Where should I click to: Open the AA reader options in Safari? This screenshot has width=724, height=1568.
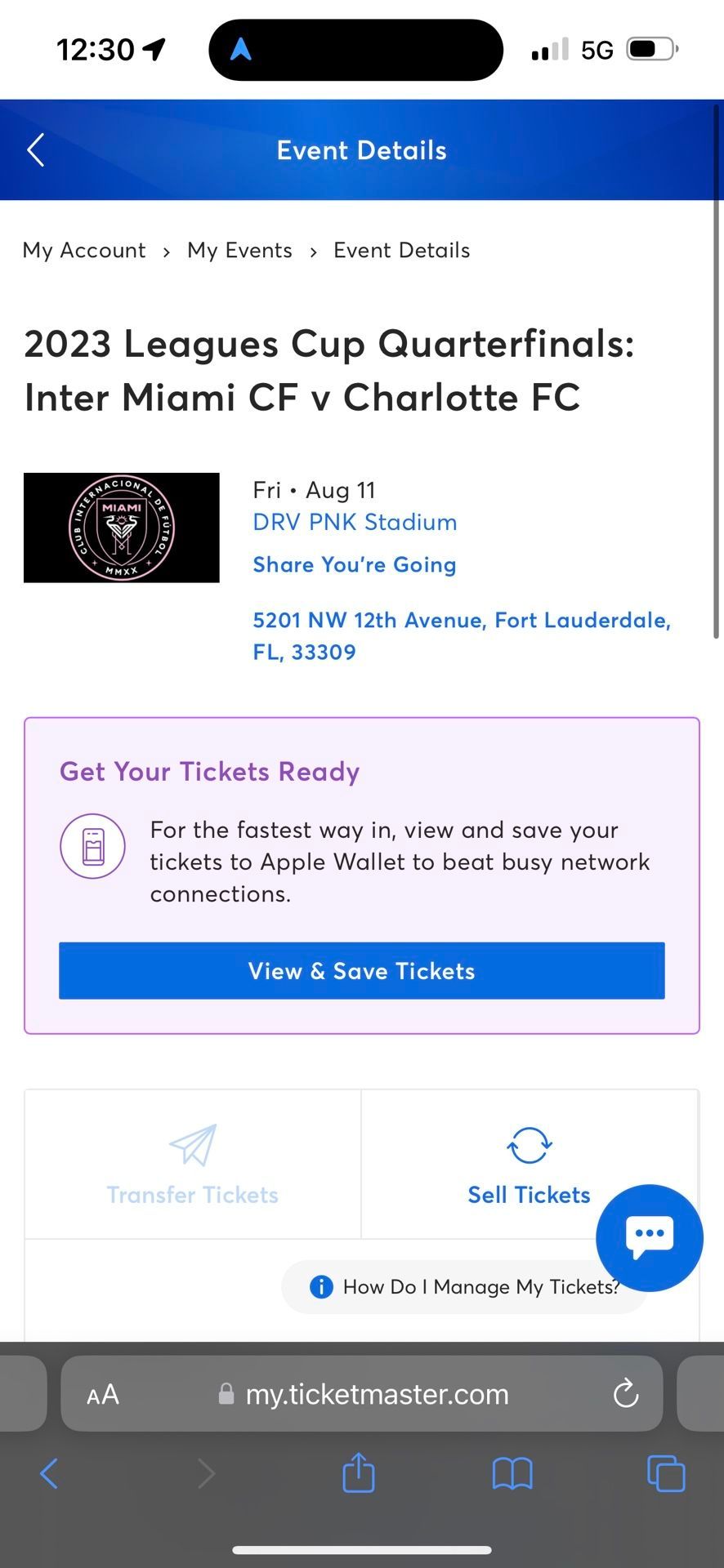coord(103,1394)
